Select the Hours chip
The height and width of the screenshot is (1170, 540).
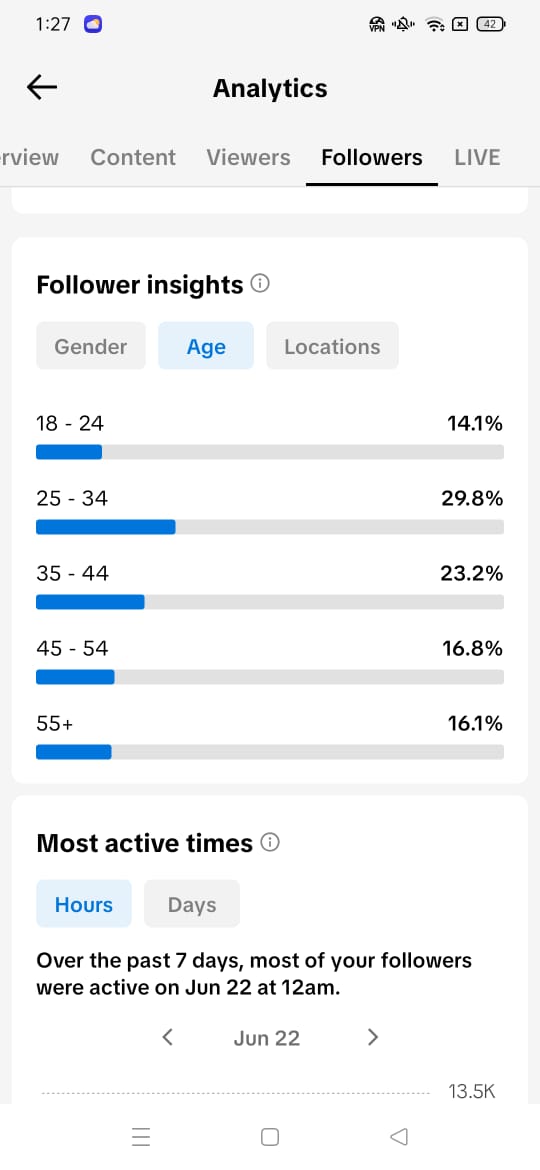click(84, 904)
